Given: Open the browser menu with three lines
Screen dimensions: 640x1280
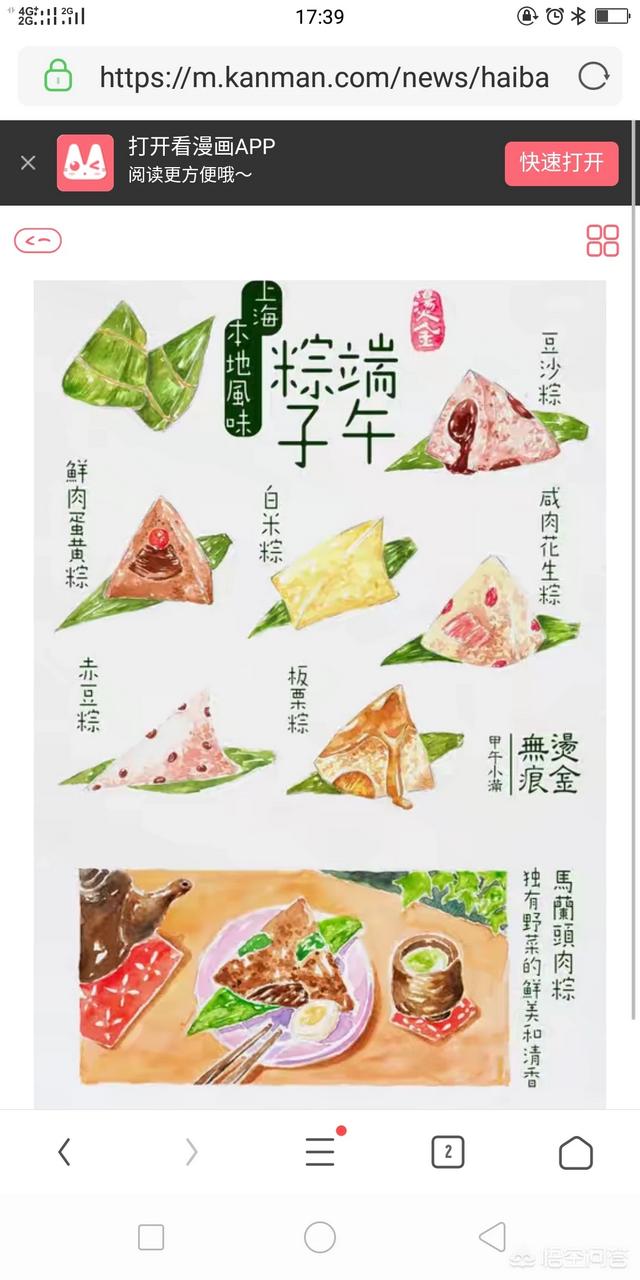Looking at the screenshot, I should (320, 1153).
